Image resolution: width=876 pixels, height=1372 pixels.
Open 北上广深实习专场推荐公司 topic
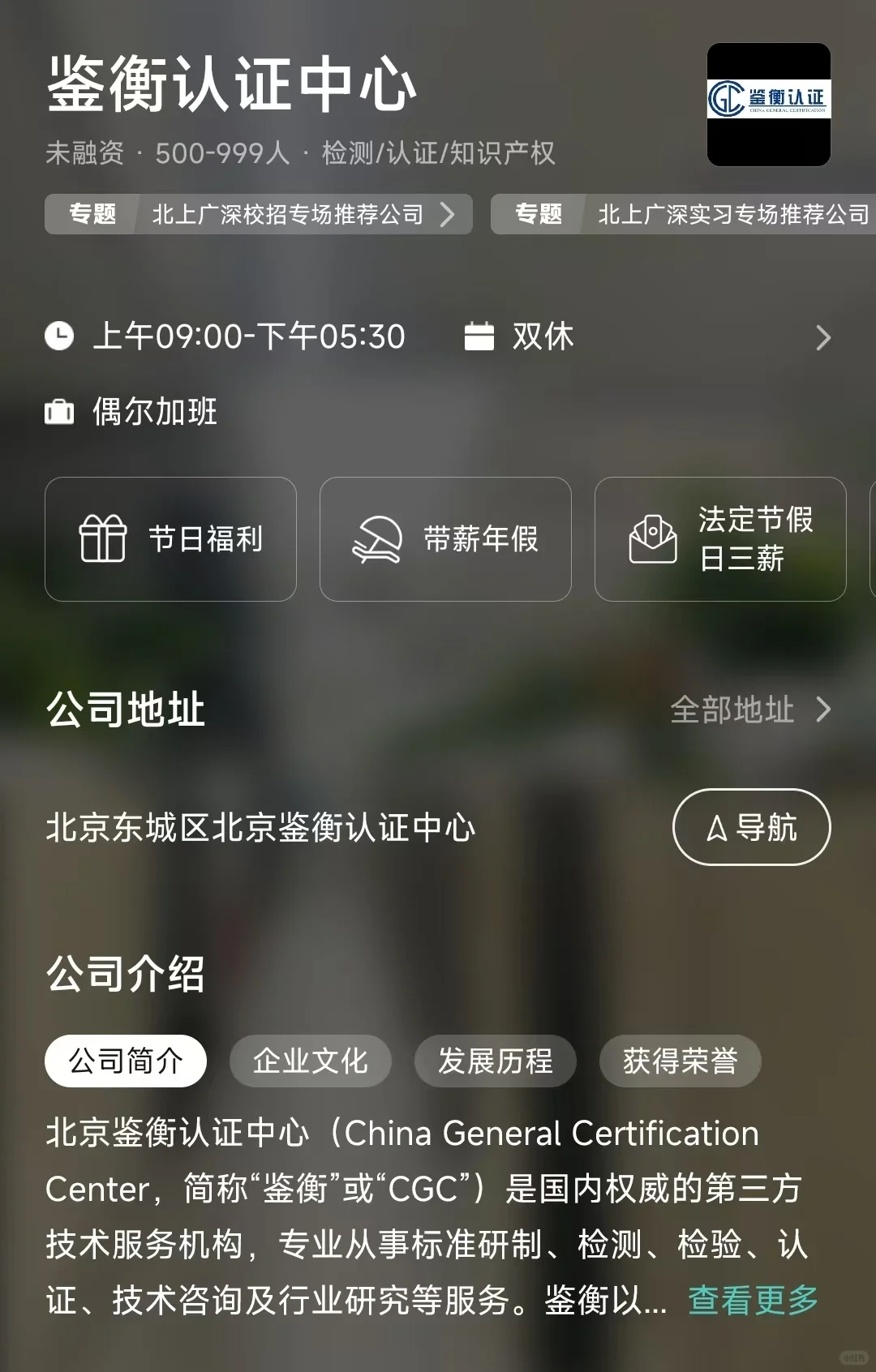(x=683, y=214)
